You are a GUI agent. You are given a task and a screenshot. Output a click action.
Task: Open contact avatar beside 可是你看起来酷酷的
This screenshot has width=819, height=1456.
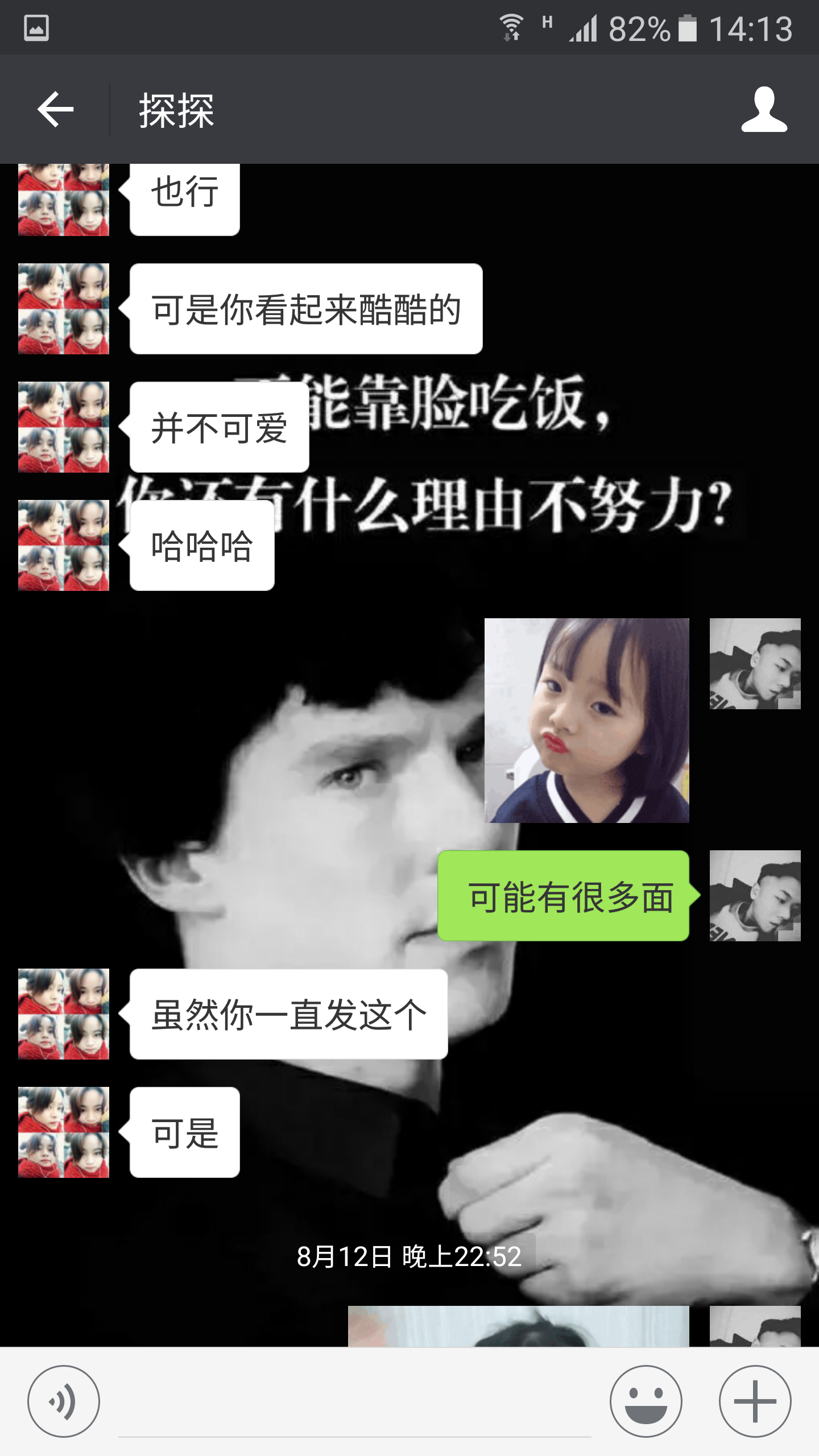pyautogui.click(x=64, y=308)
